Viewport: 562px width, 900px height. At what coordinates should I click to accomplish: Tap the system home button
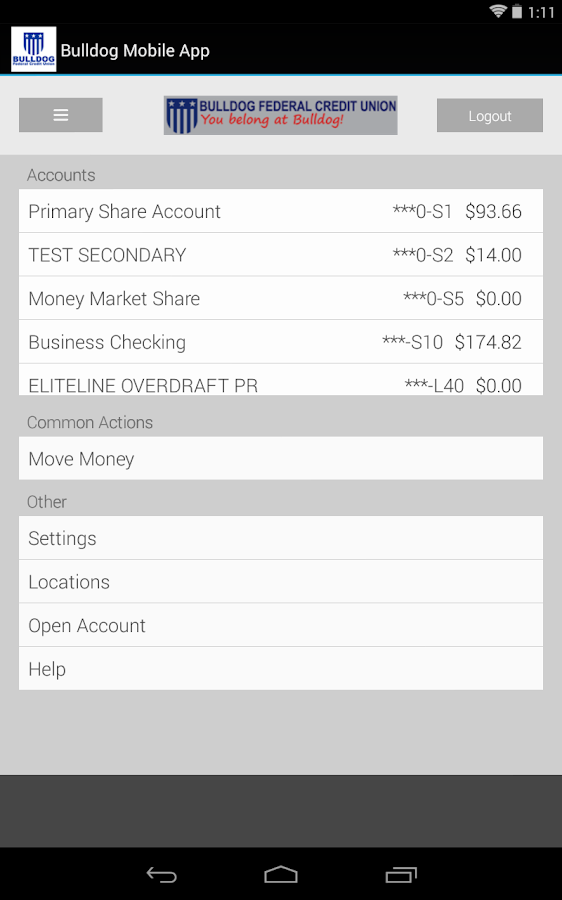point(281,874)
